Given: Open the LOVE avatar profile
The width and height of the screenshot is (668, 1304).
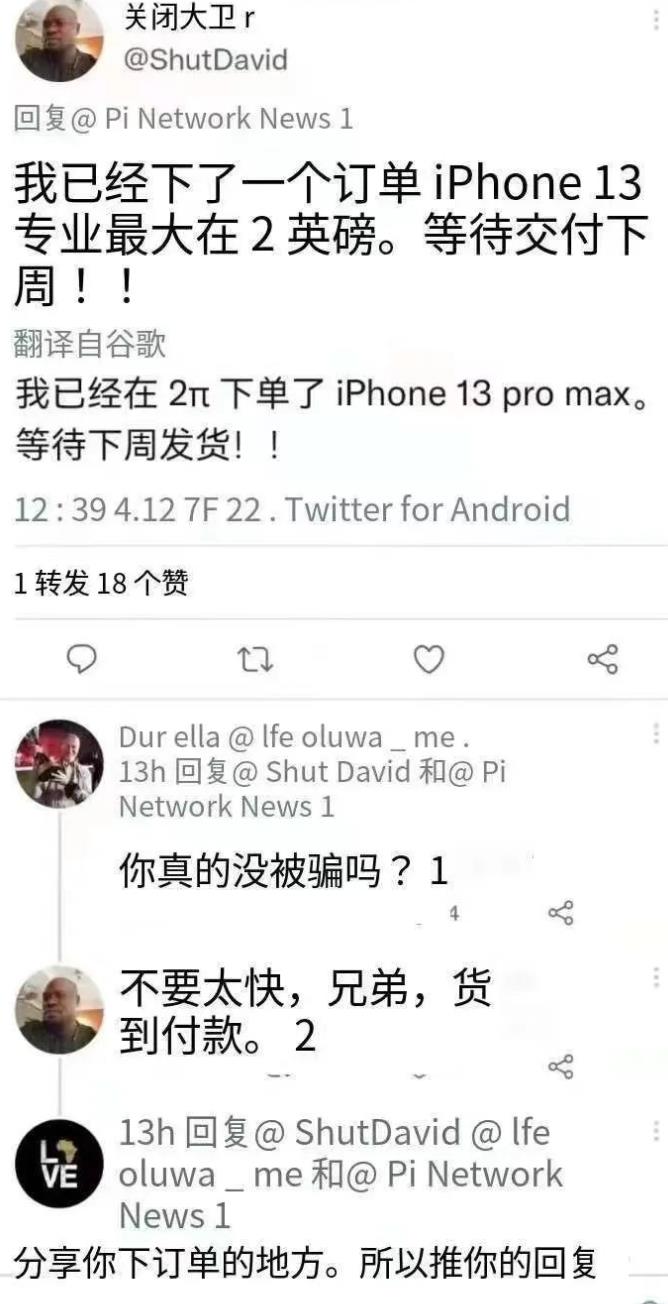Looking at the screenshot, I should [x=59, y=1163].
